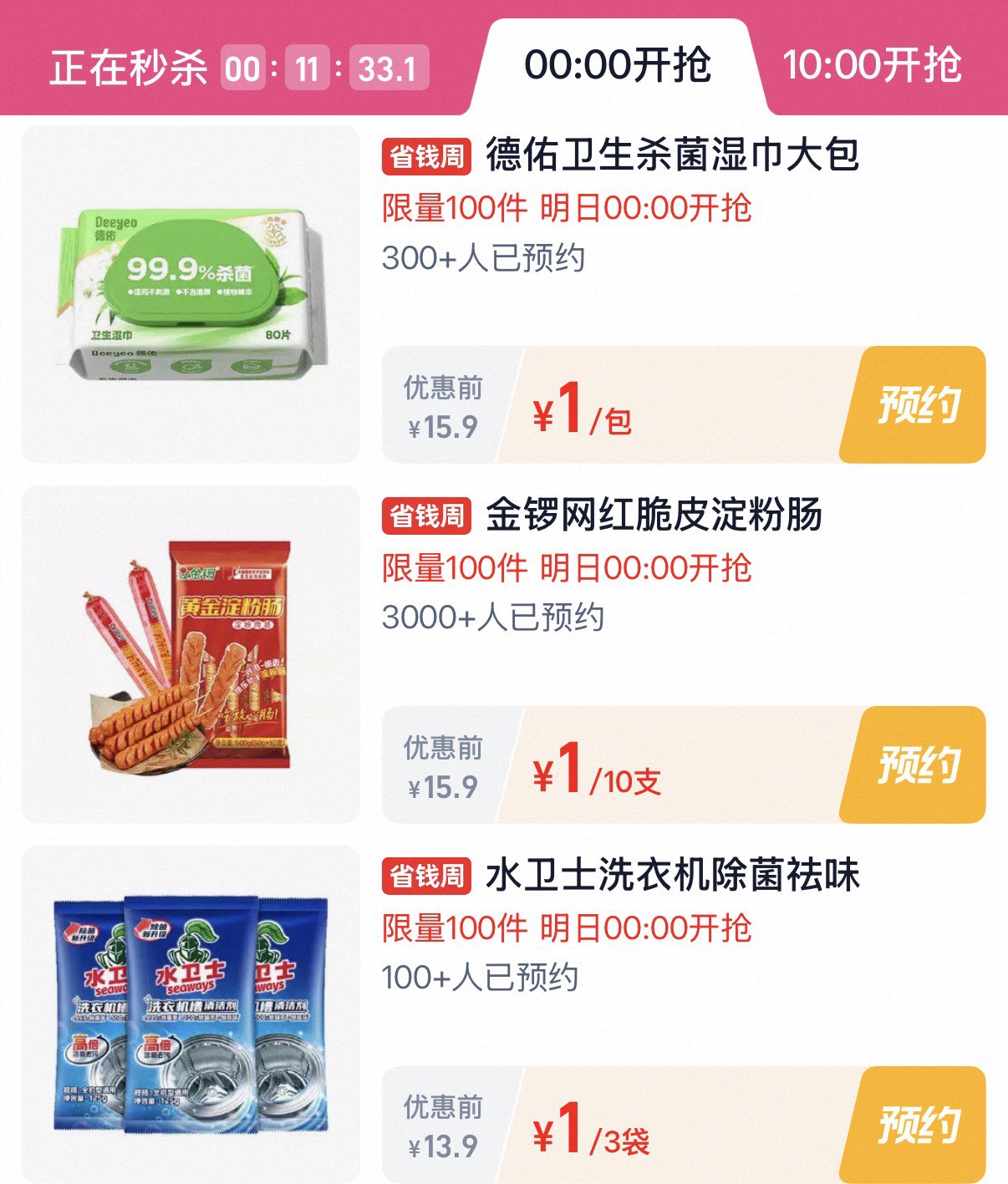This screenshot has height=1184, width=1008.
Task: Open the 德佑卫生杀菌湿巾 product image
Action: pyautogui.click(x=191, y=294)
